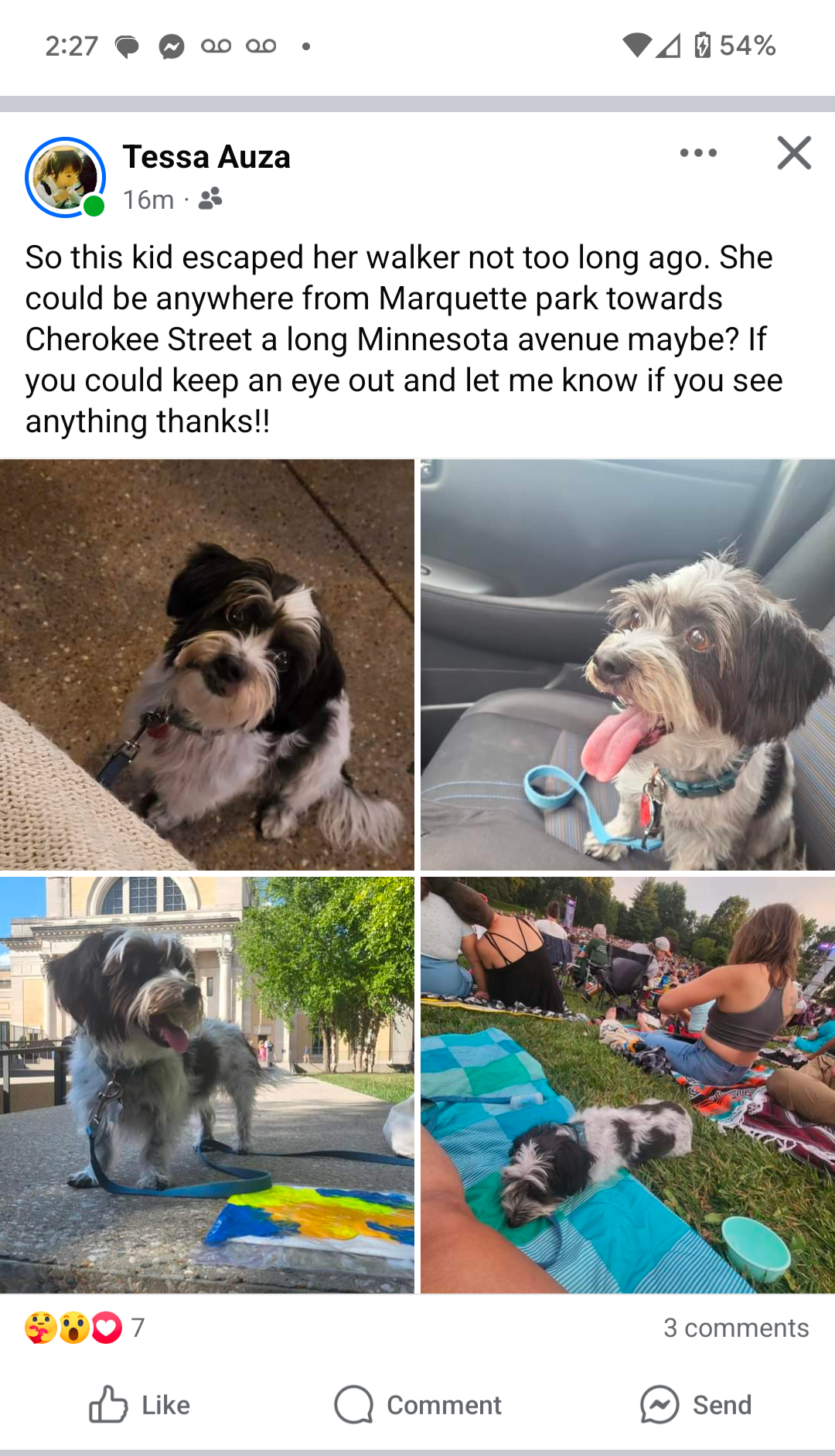See who reacted to the post

coord(85,1328)
